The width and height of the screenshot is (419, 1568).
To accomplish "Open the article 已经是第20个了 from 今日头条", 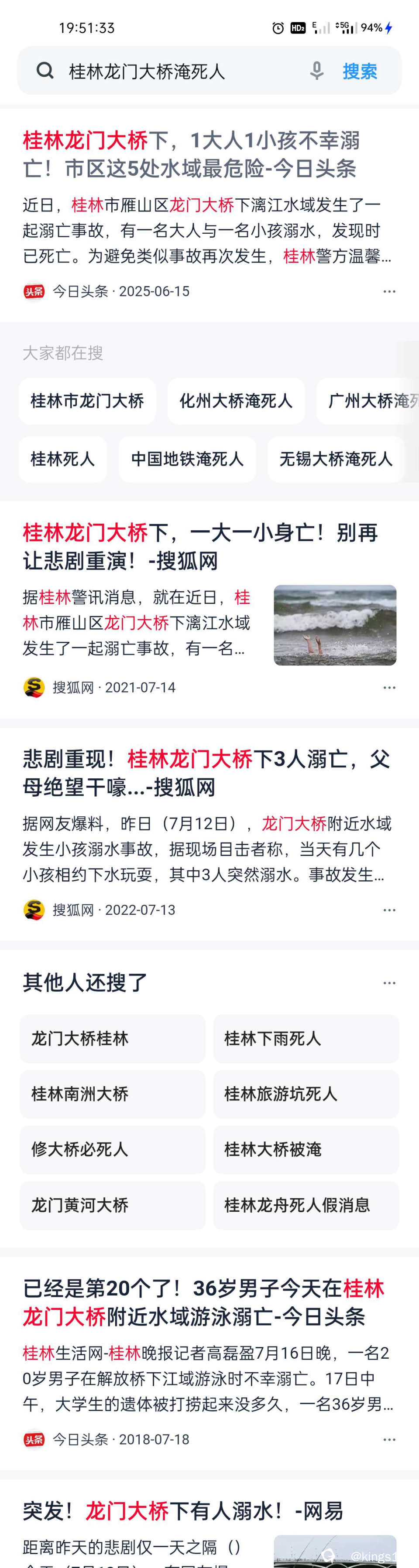I will click(203, 1302).
